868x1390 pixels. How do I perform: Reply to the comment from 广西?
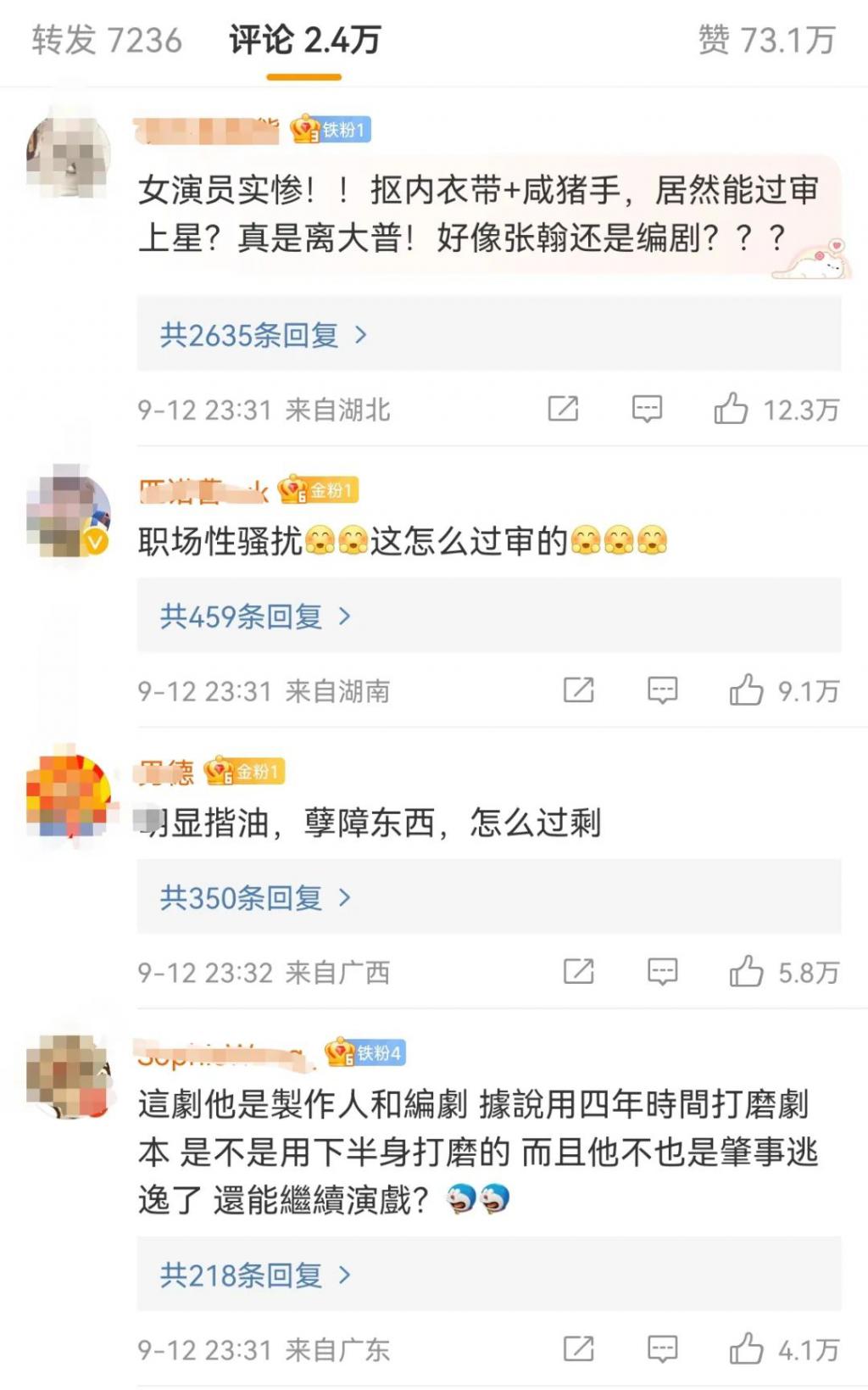(x=662, y=972)
